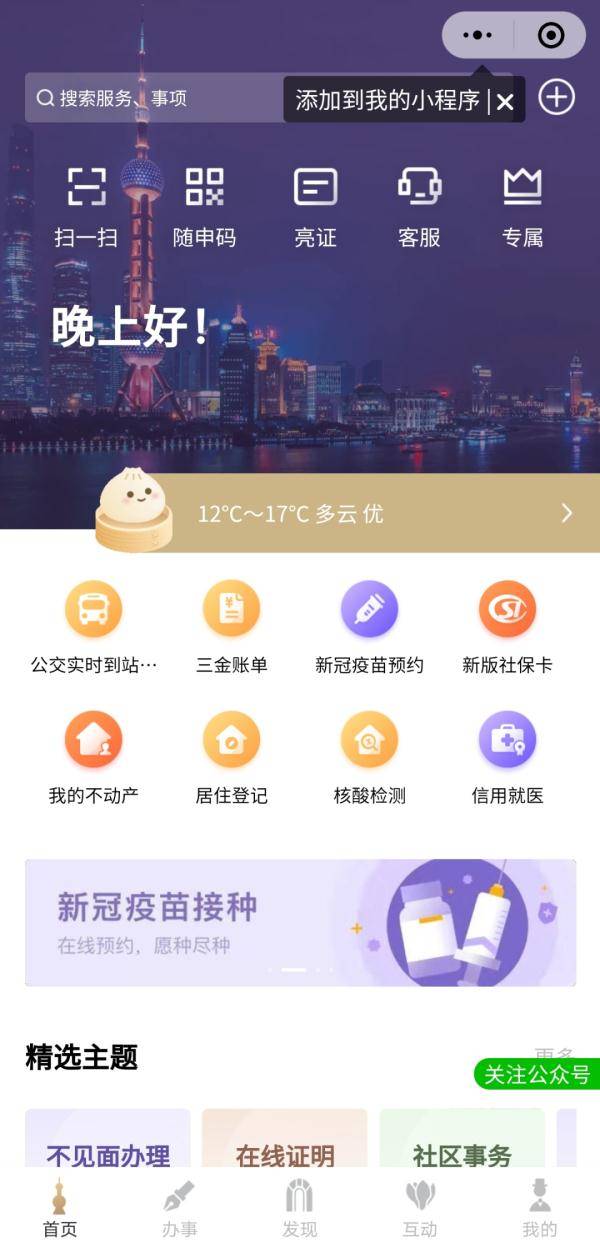Follow via 关注公众号 button

click(x=537, y=1074)
